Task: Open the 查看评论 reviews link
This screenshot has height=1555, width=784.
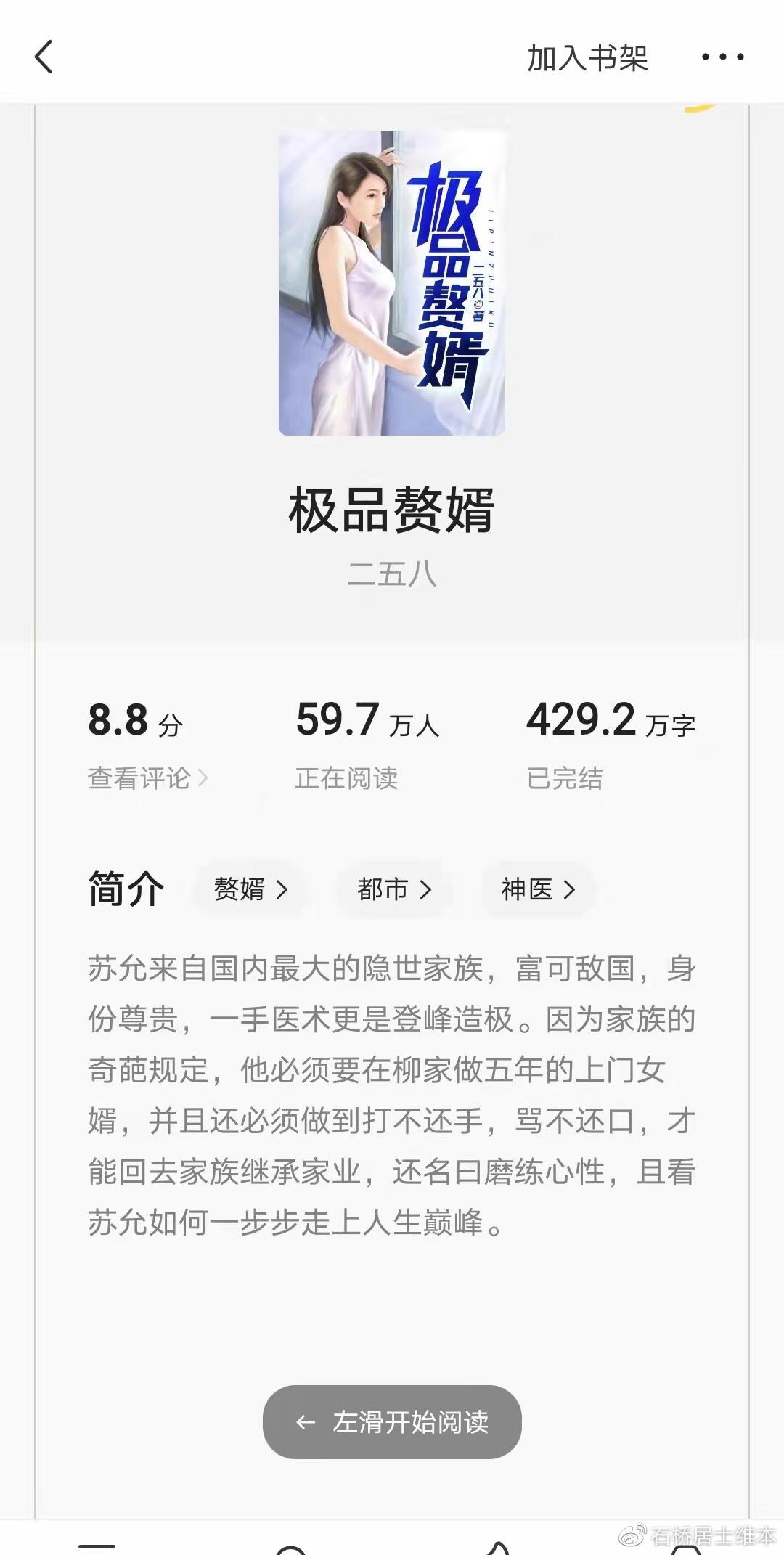Action: tap(148, 778)
